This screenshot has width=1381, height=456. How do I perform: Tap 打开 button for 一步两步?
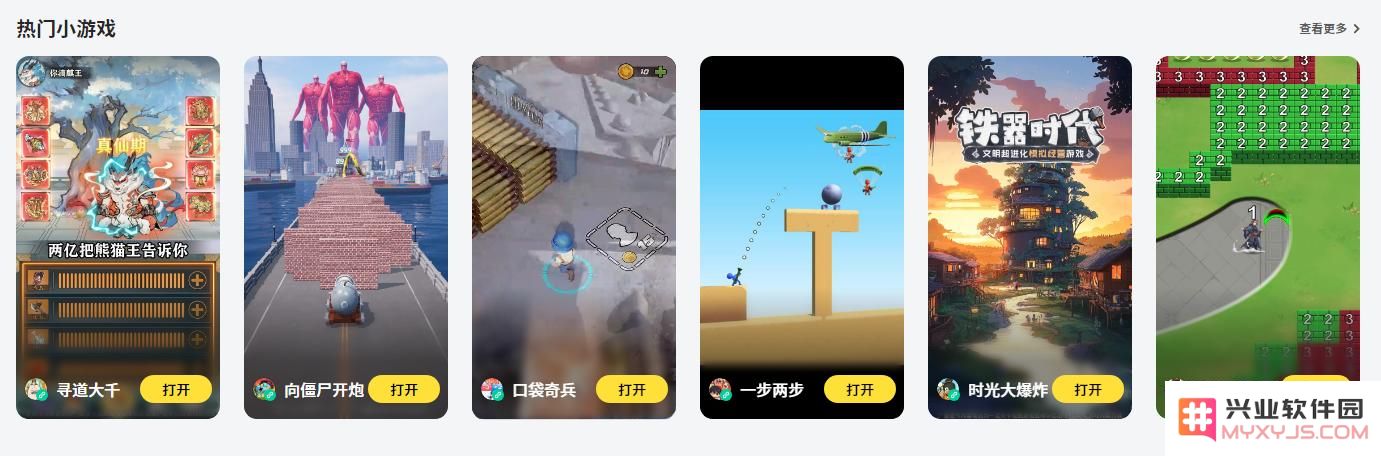pos(860,389)
